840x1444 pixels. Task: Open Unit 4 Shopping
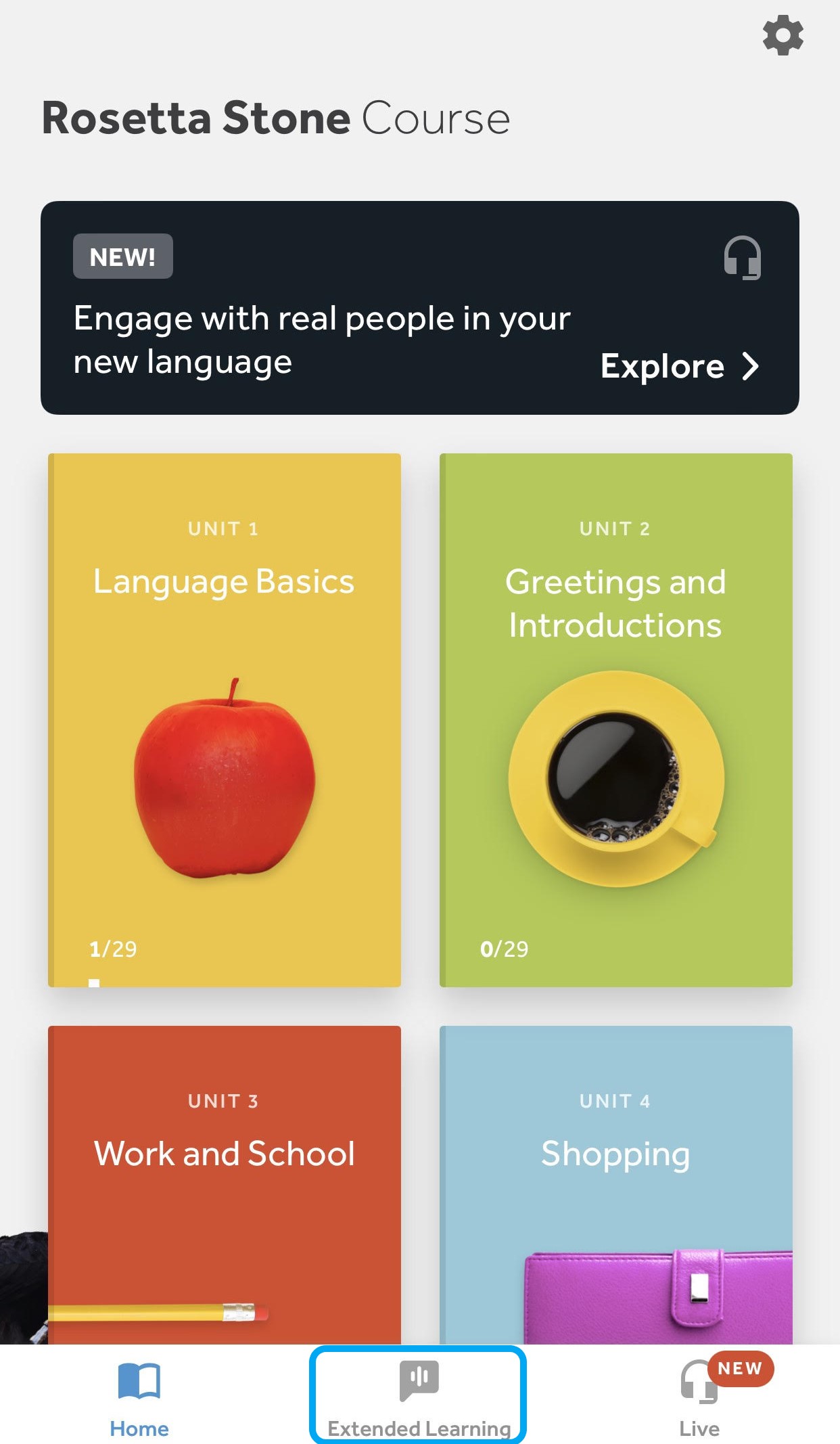pos(615,1184)
